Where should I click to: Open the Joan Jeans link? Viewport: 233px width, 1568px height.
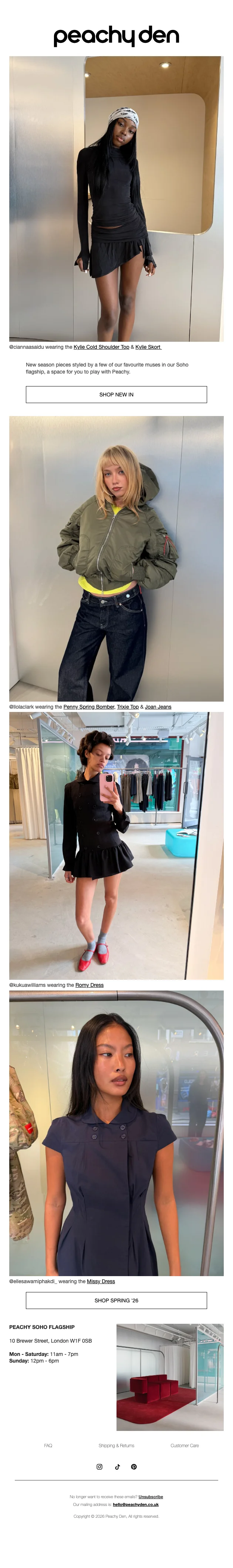click(x=158, y=707)
